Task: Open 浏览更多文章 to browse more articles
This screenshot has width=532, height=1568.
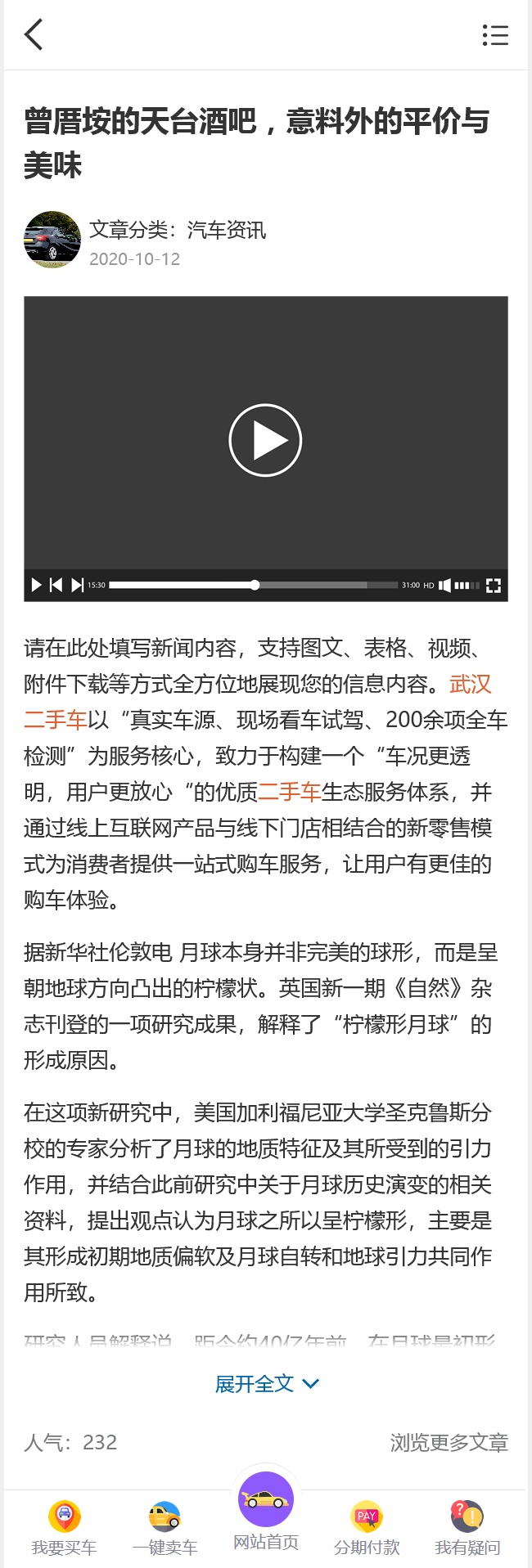Action: pyautogui.click(x=449, y=1442)
